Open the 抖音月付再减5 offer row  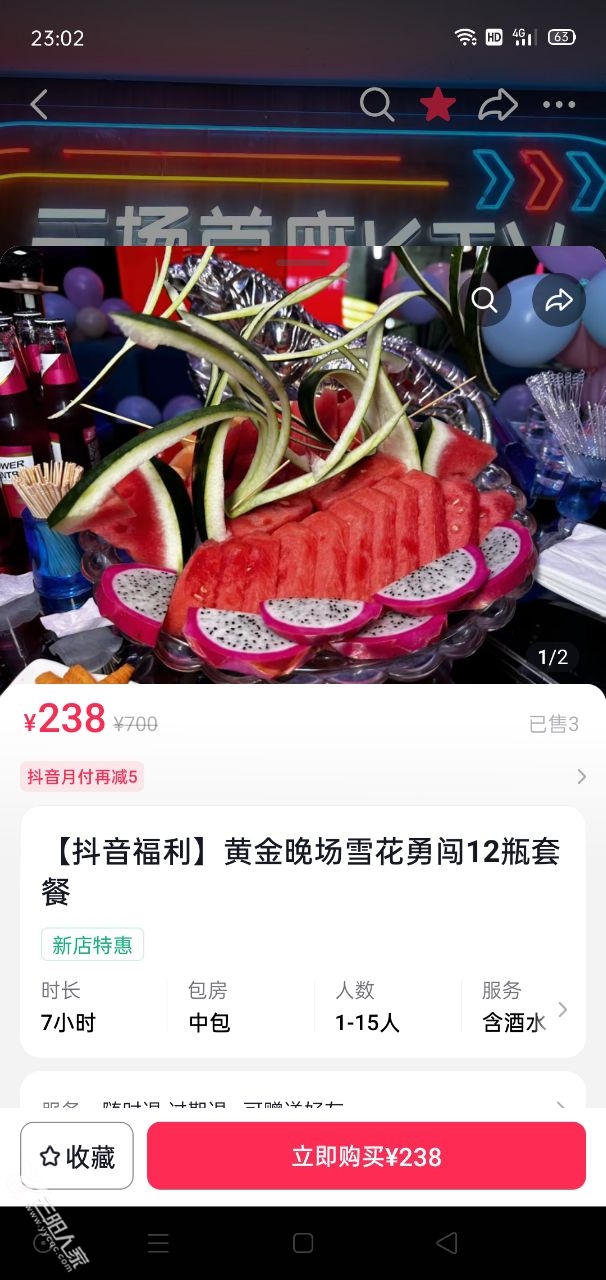(300, 776)
